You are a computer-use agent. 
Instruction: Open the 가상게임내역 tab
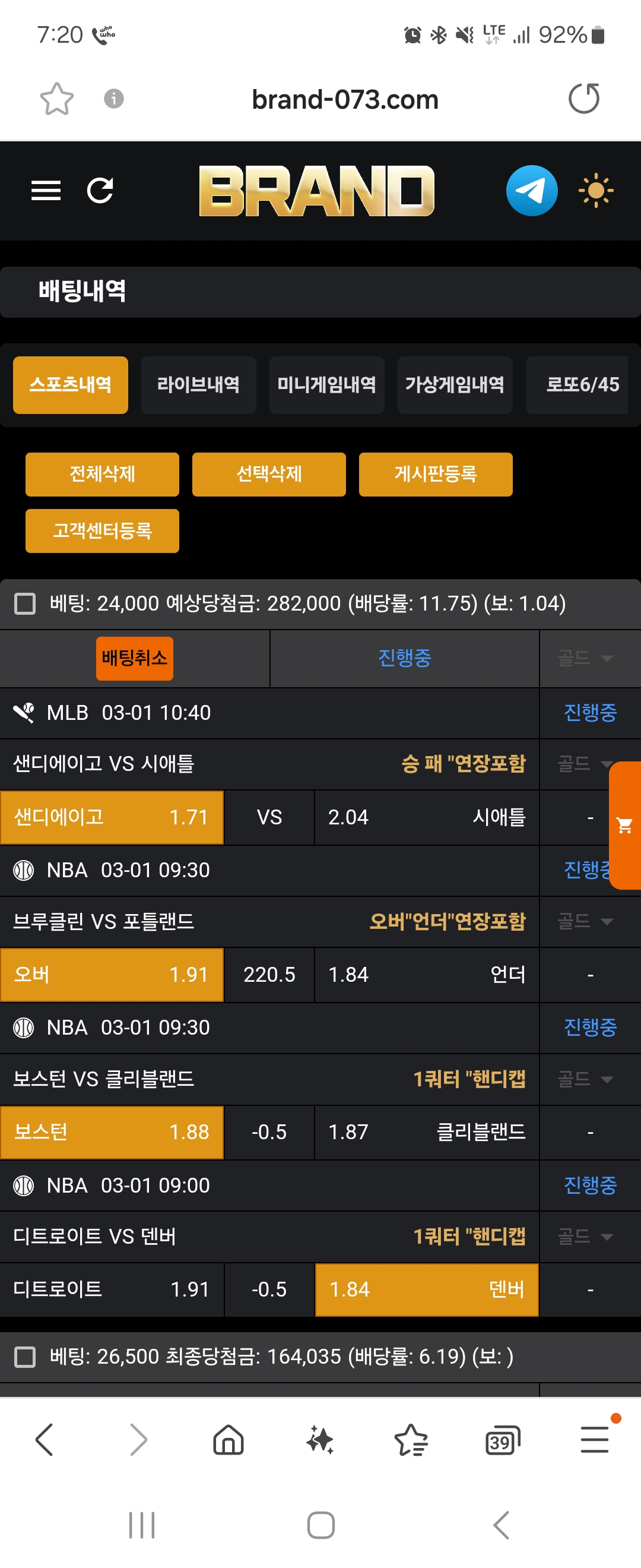click(455, 385)
